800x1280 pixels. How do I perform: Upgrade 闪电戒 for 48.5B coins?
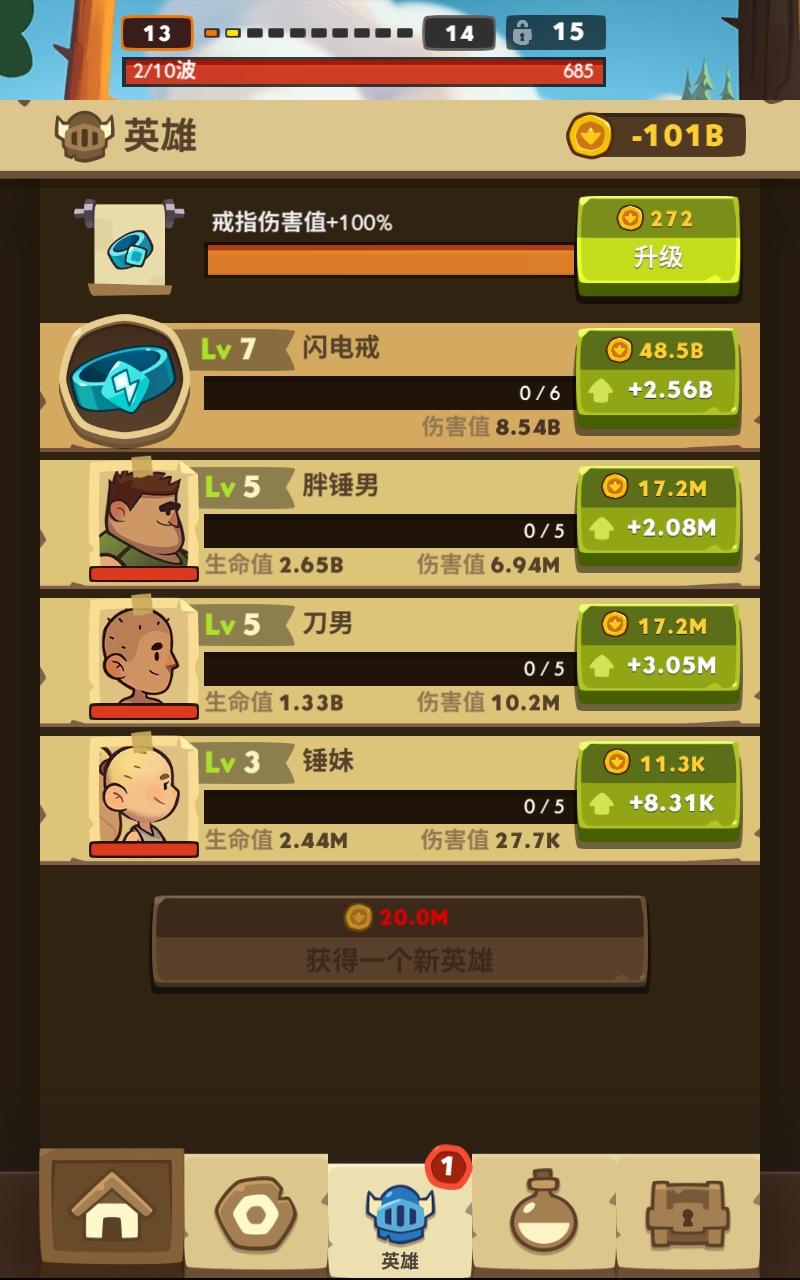tap(658, 377)
